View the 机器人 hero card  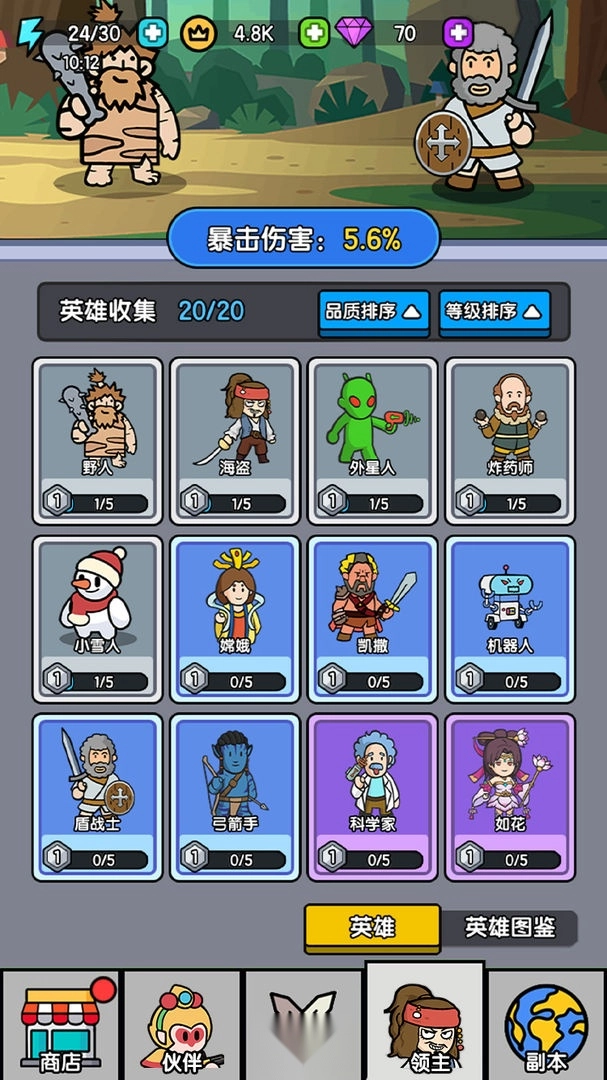510,618
